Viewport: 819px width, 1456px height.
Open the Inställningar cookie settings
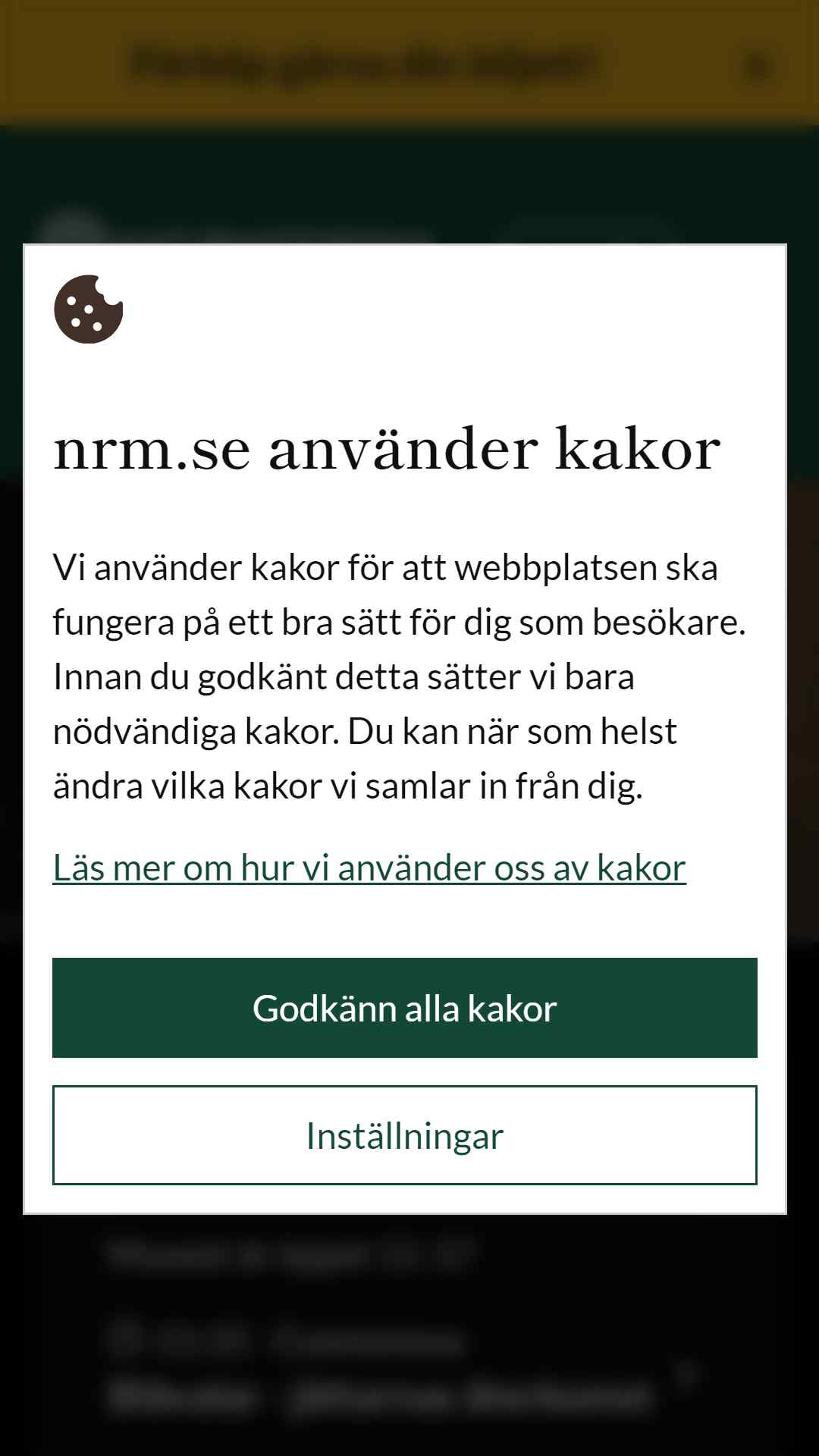[404, 1135]
